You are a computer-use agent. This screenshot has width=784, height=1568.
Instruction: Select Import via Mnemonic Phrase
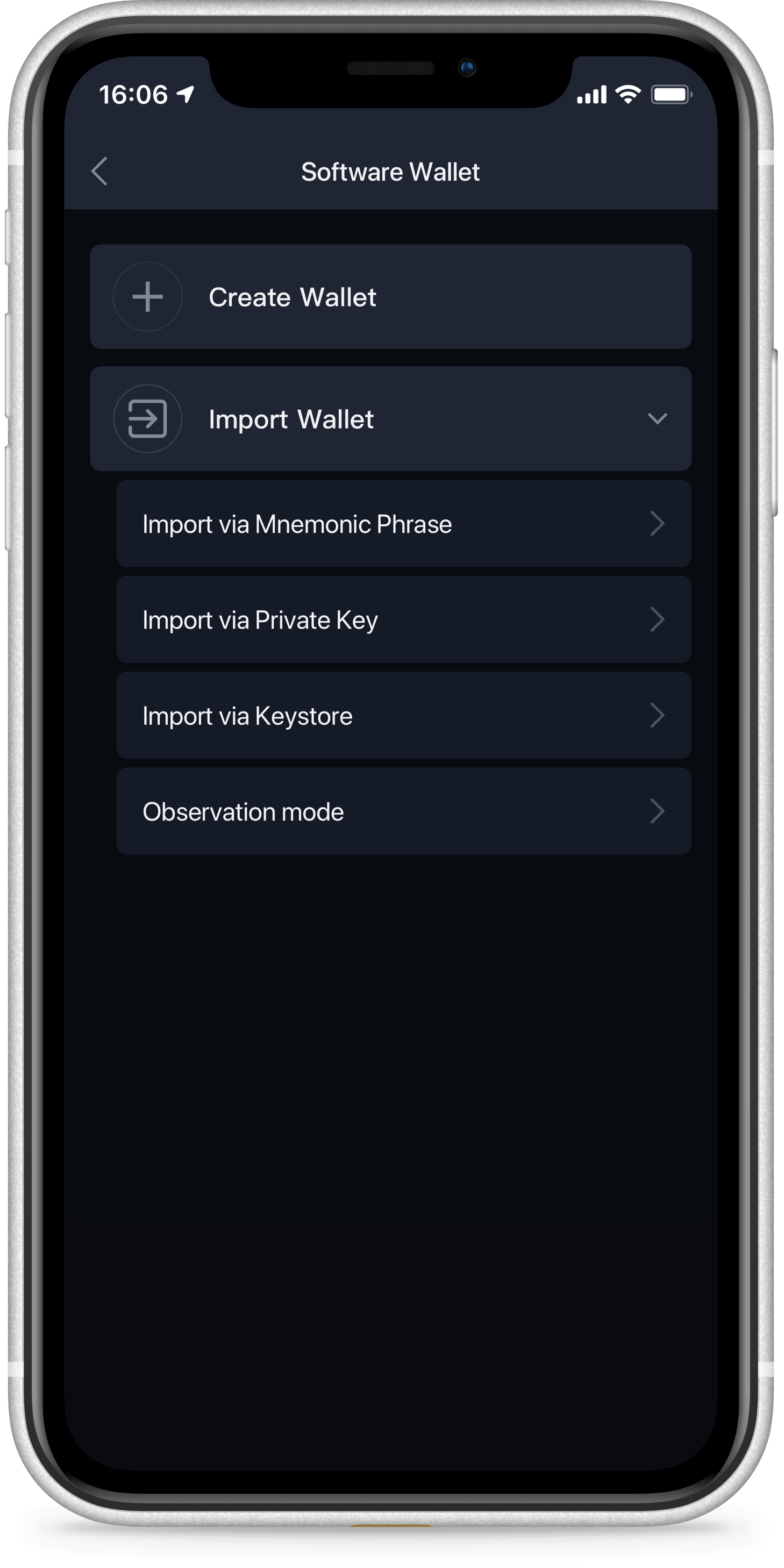tap(403, 524)
